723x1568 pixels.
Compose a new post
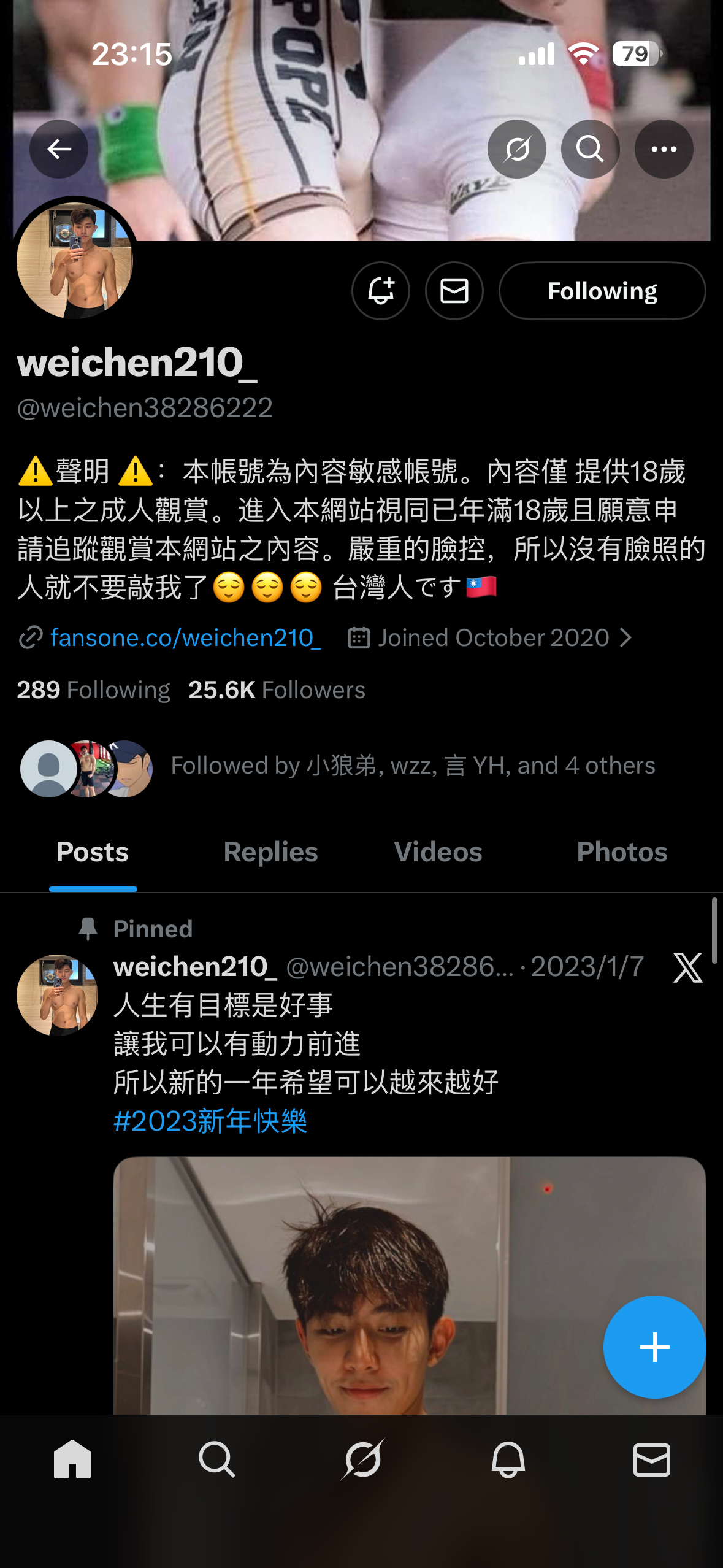click(654, 1347)
